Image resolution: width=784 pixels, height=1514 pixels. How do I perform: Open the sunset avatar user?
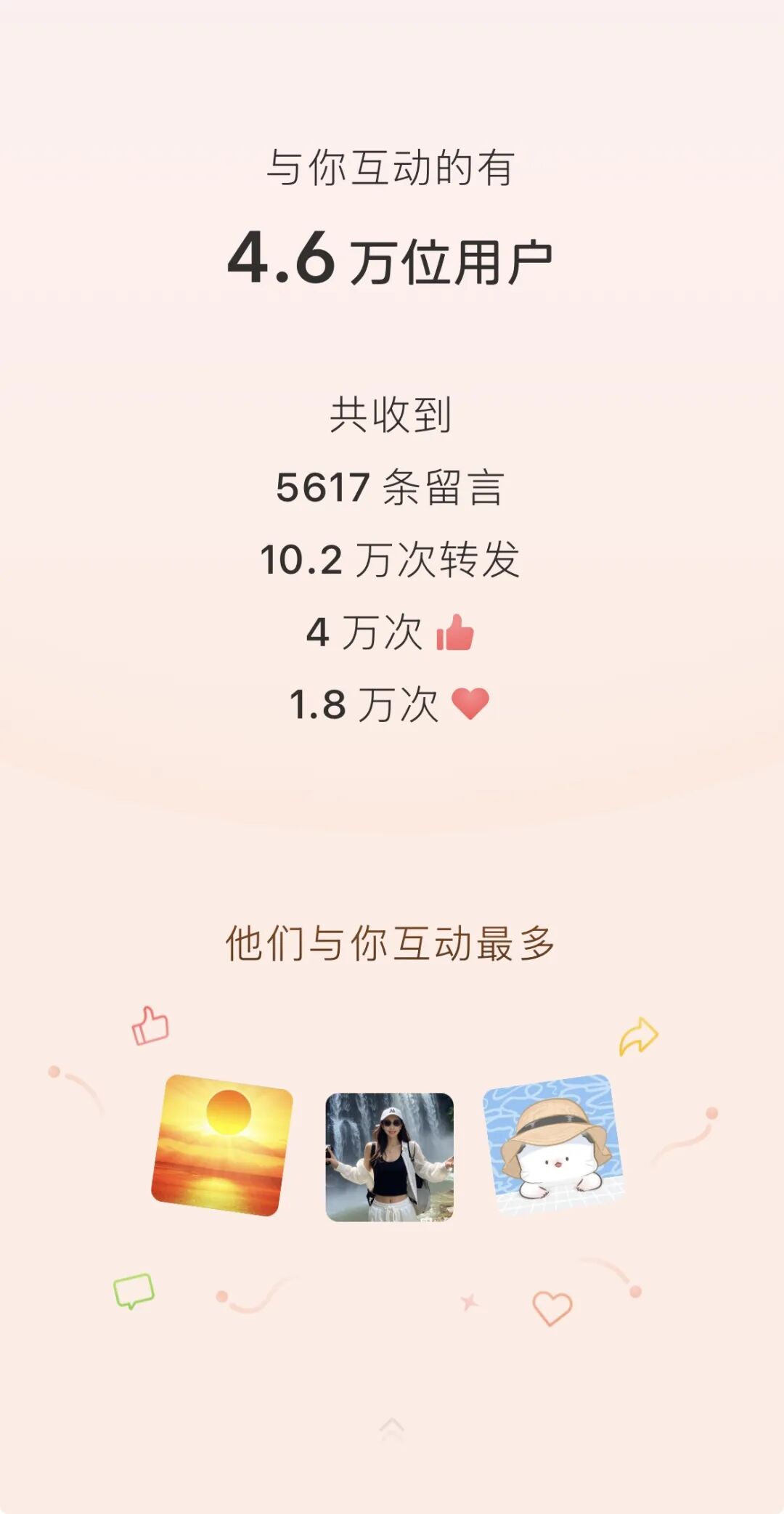tap(222, 1144)
